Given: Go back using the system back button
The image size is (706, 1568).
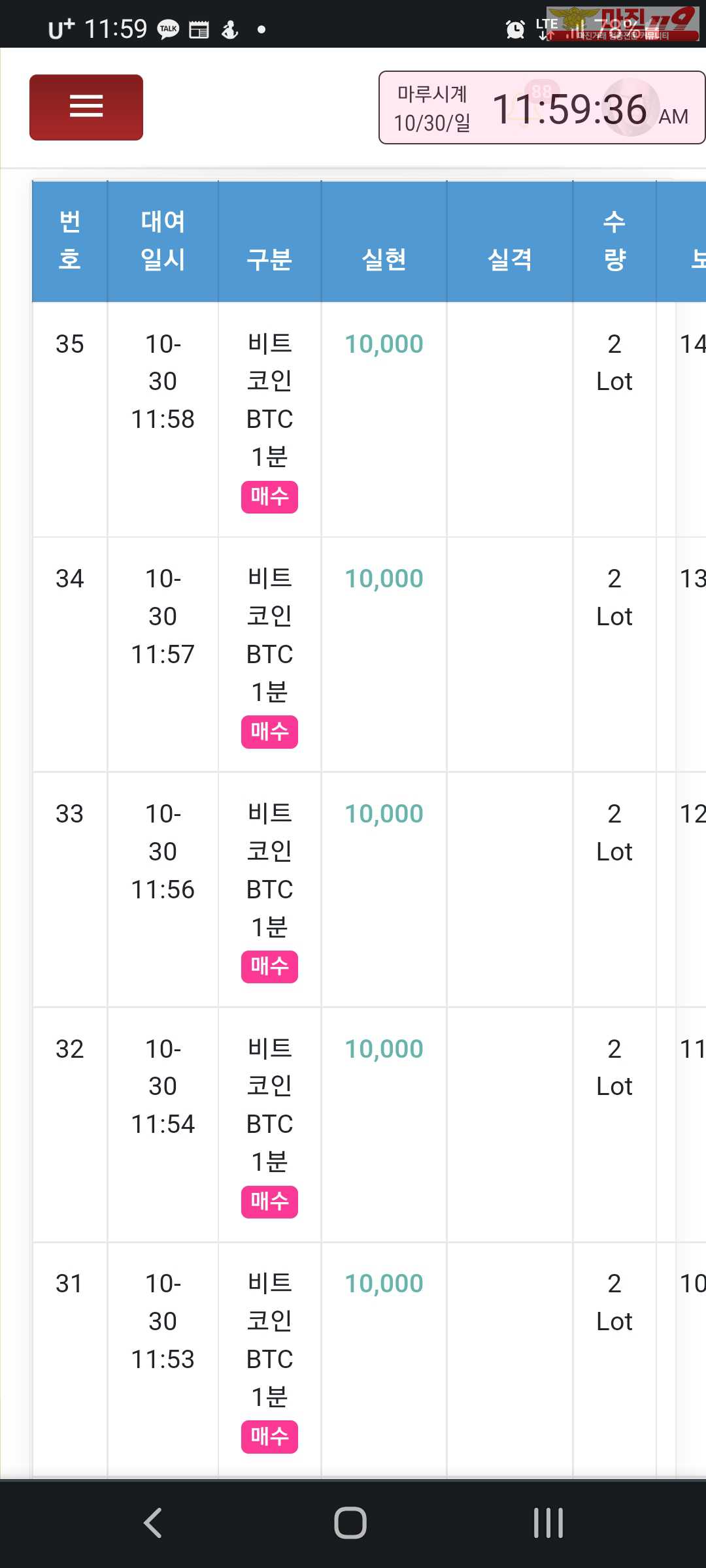Looking at the screenshot, I should point(153,1523).
